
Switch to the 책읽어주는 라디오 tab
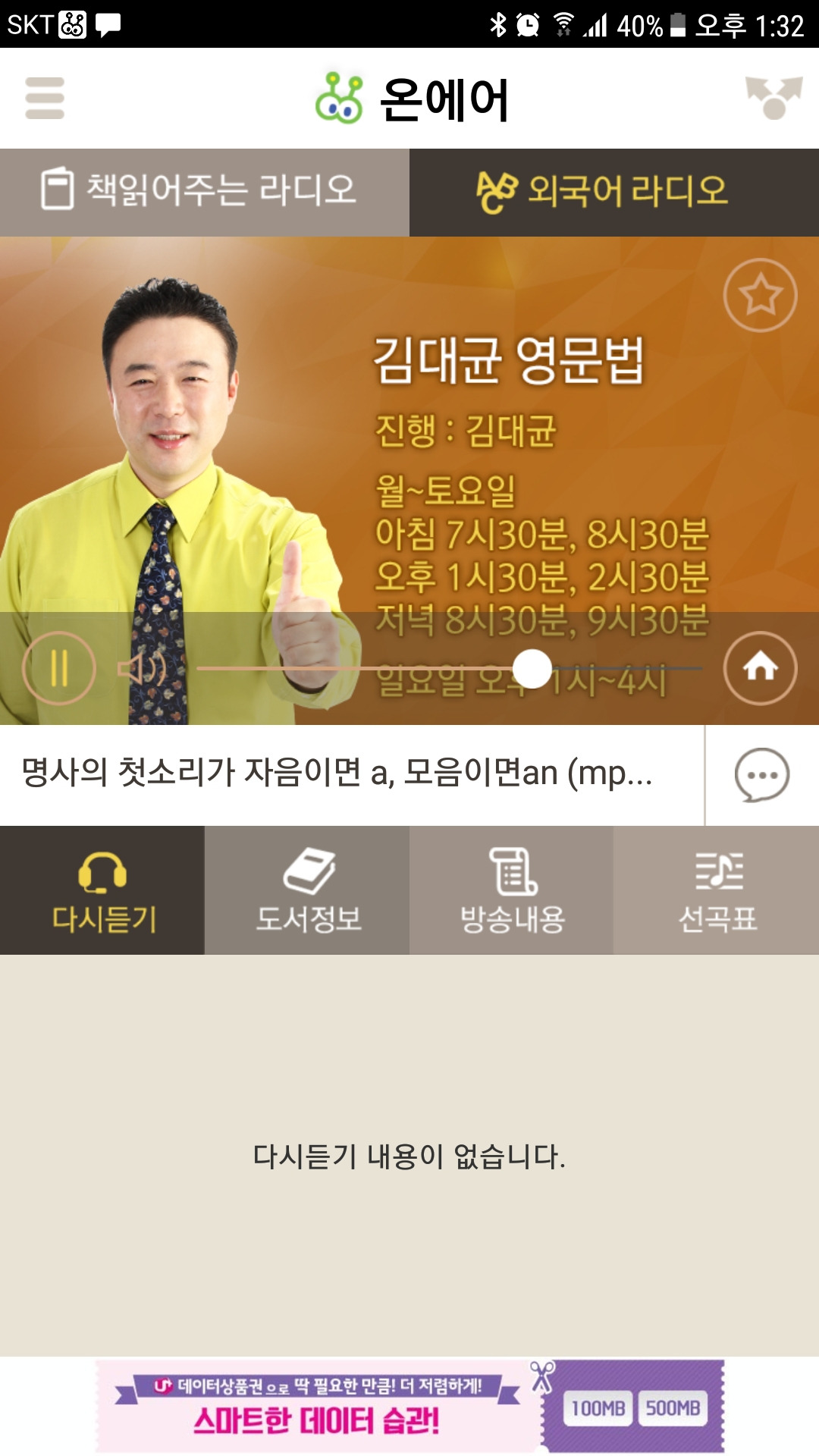coord(205,192)
